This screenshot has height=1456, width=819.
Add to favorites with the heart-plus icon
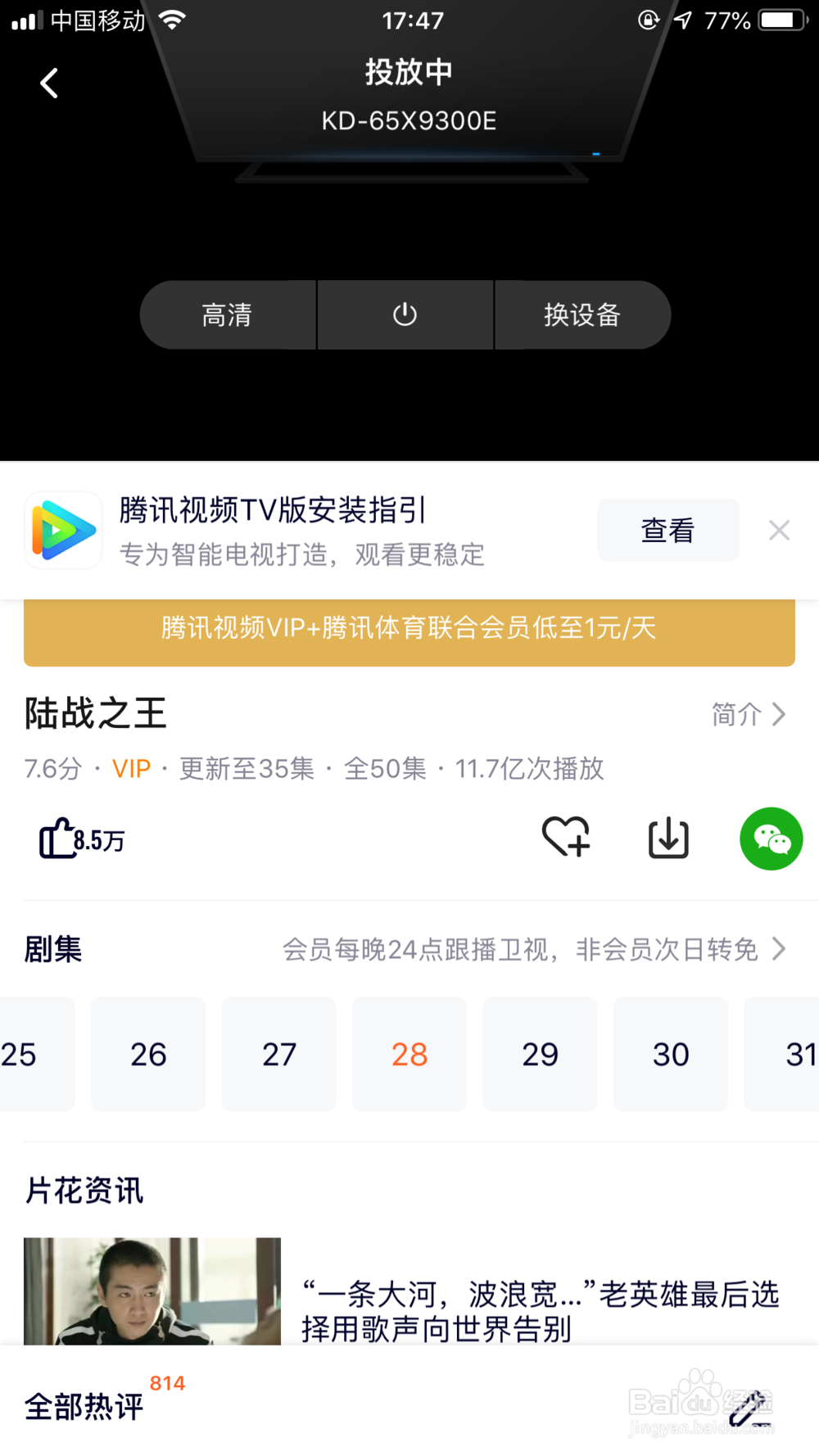(x=566, y=838)
